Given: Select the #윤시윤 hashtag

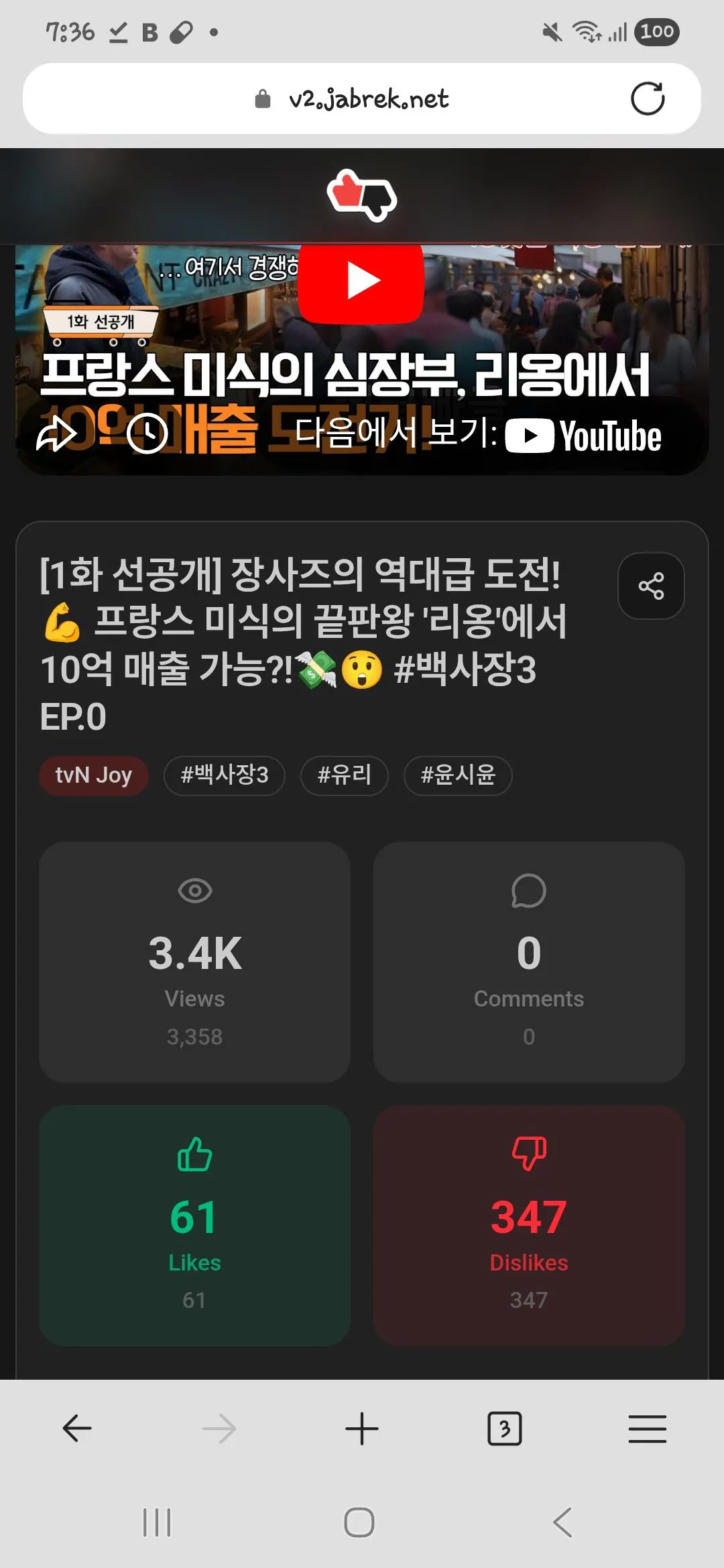Looking at the screenshot, I should coord(458,775).
